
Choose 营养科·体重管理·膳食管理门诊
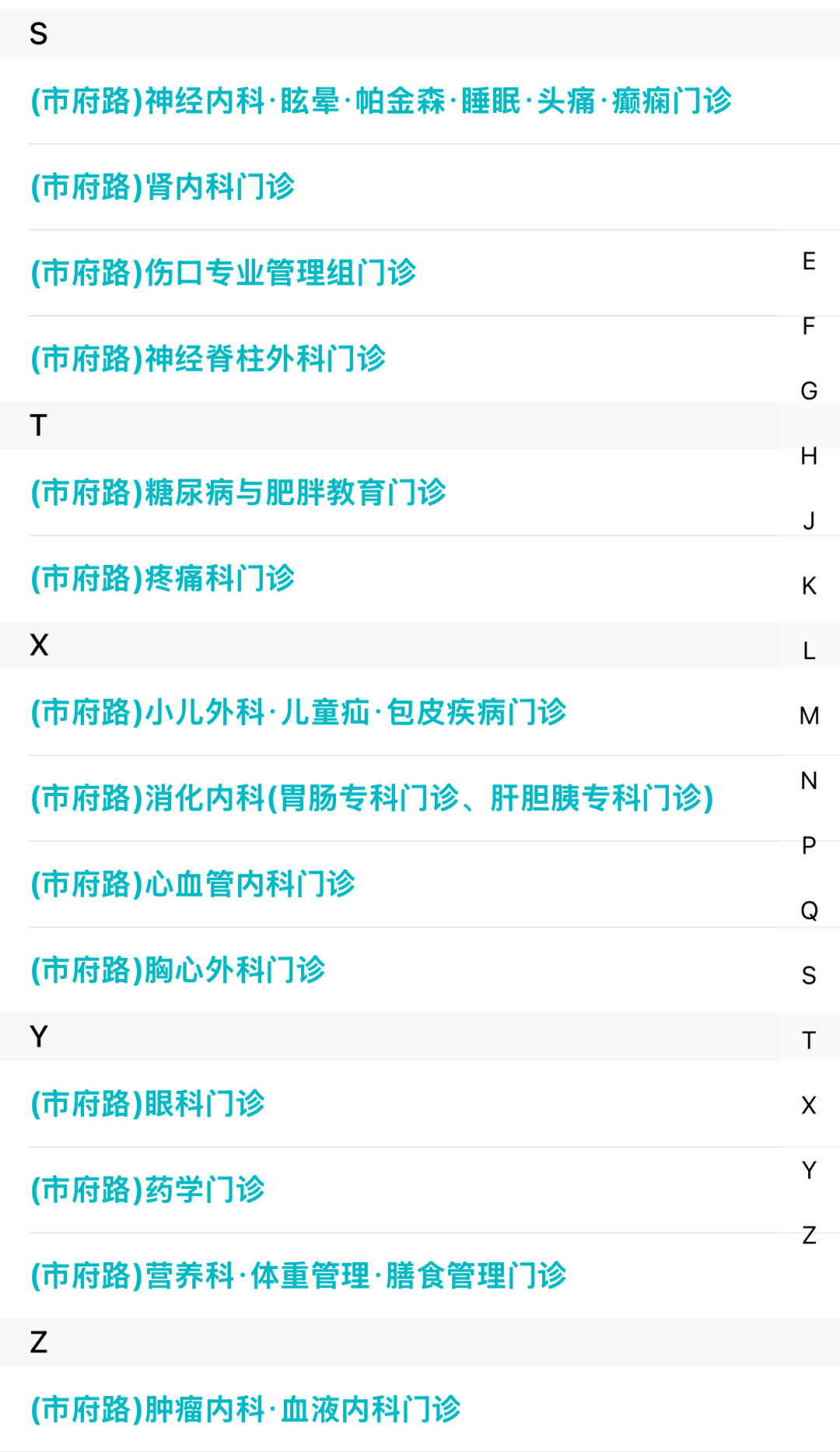click(x=299, y=1275)
